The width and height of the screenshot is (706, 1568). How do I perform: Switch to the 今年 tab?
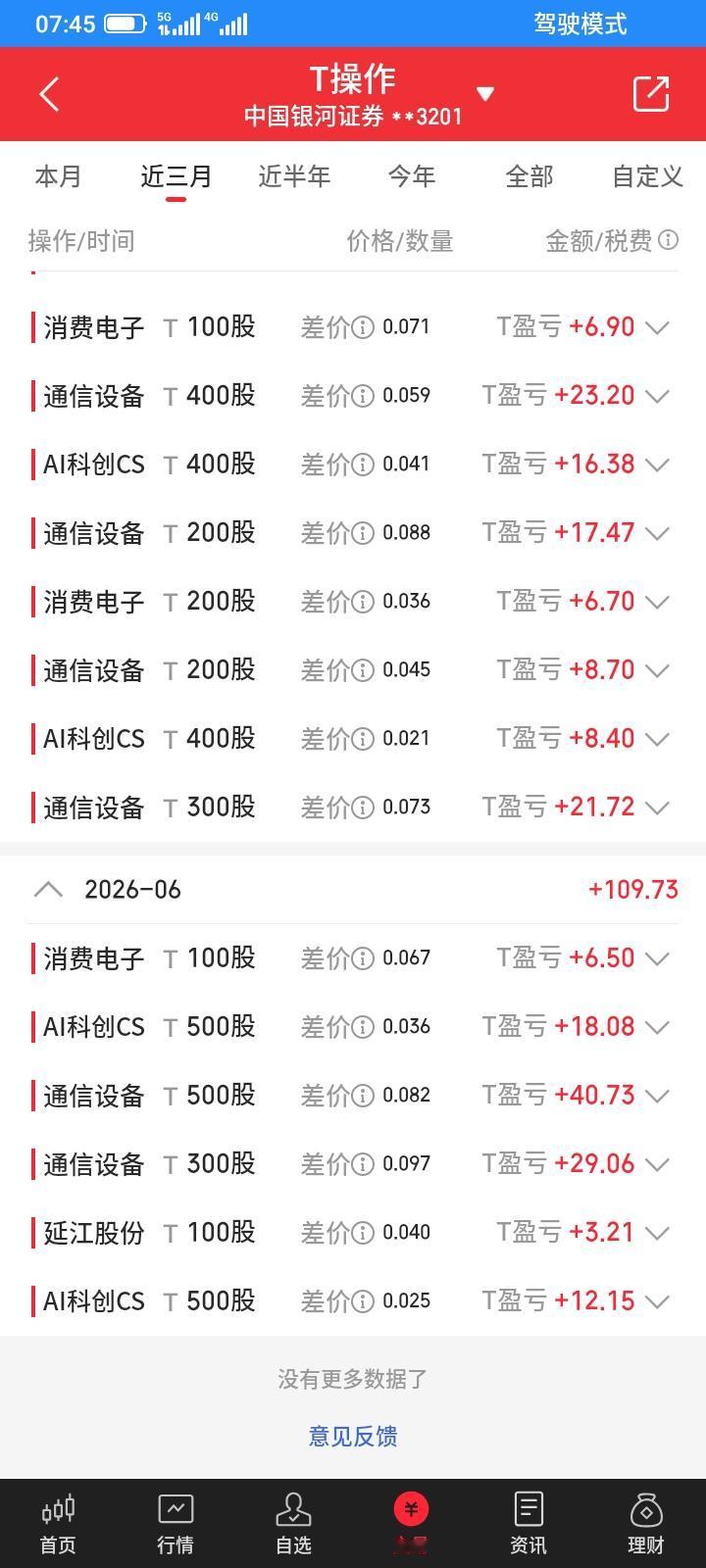[412, 176]
